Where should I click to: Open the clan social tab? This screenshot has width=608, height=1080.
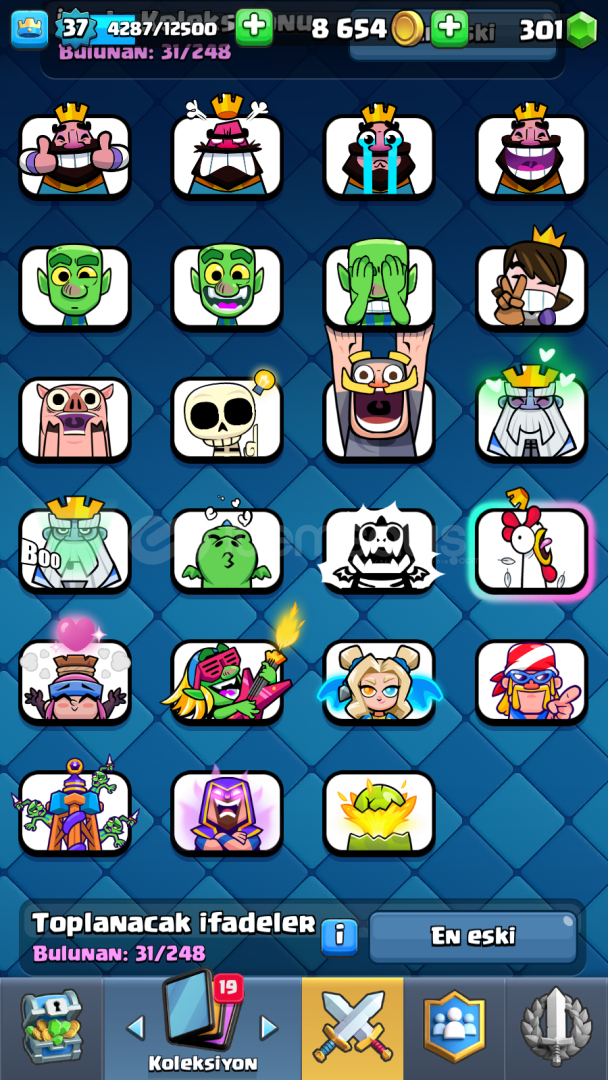coord(454,1027)
